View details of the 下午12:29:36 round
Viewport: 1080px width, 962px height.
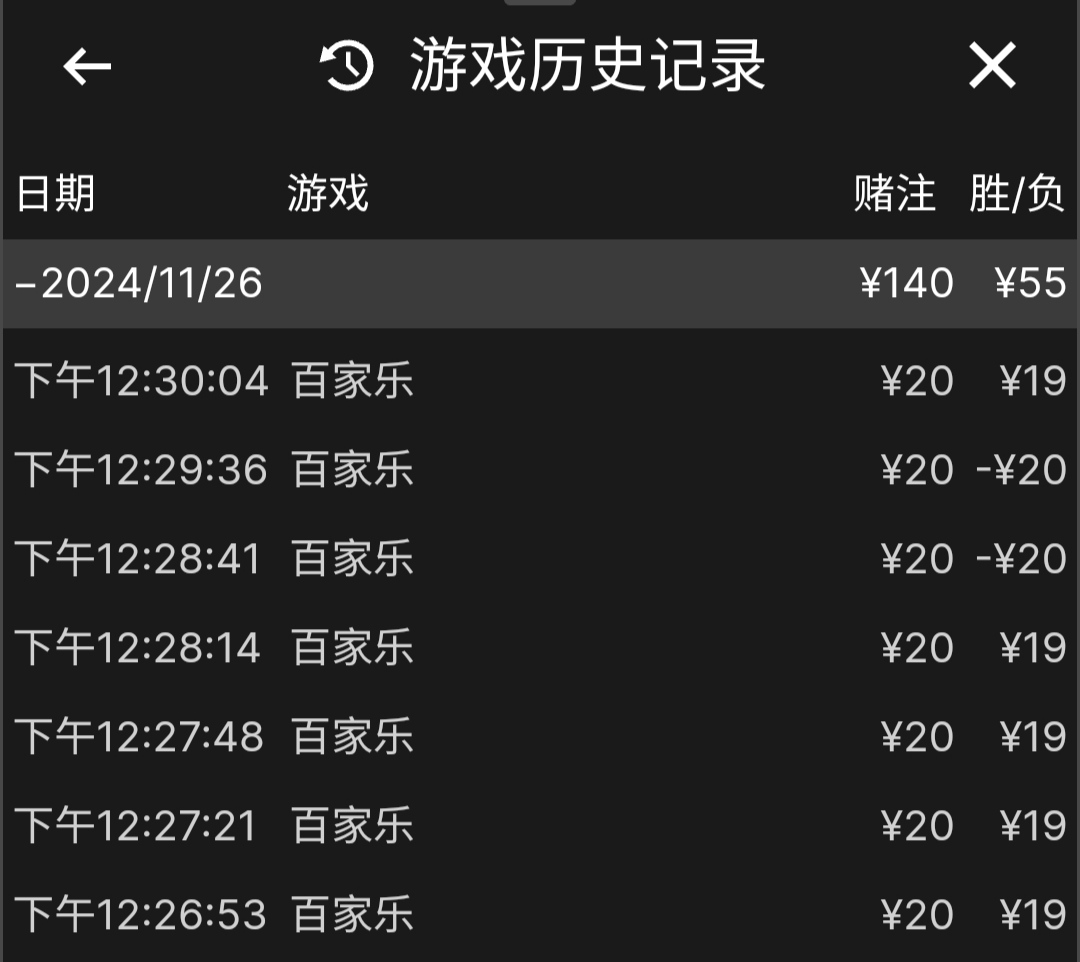[540, 470]
